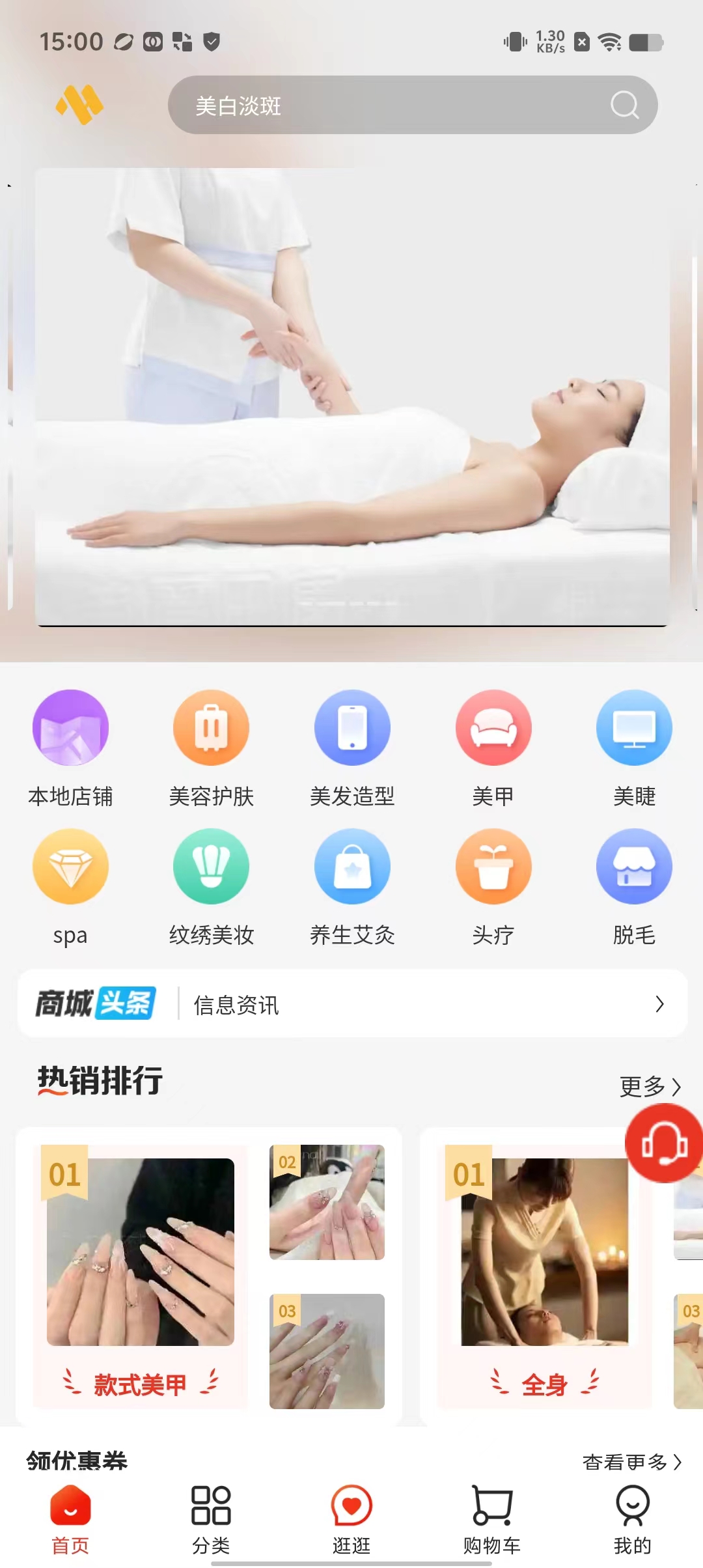The height and width of the screenshot is (1568, 703).
Task: Open 纹绣美妆 services
Action: coord(211,867)
